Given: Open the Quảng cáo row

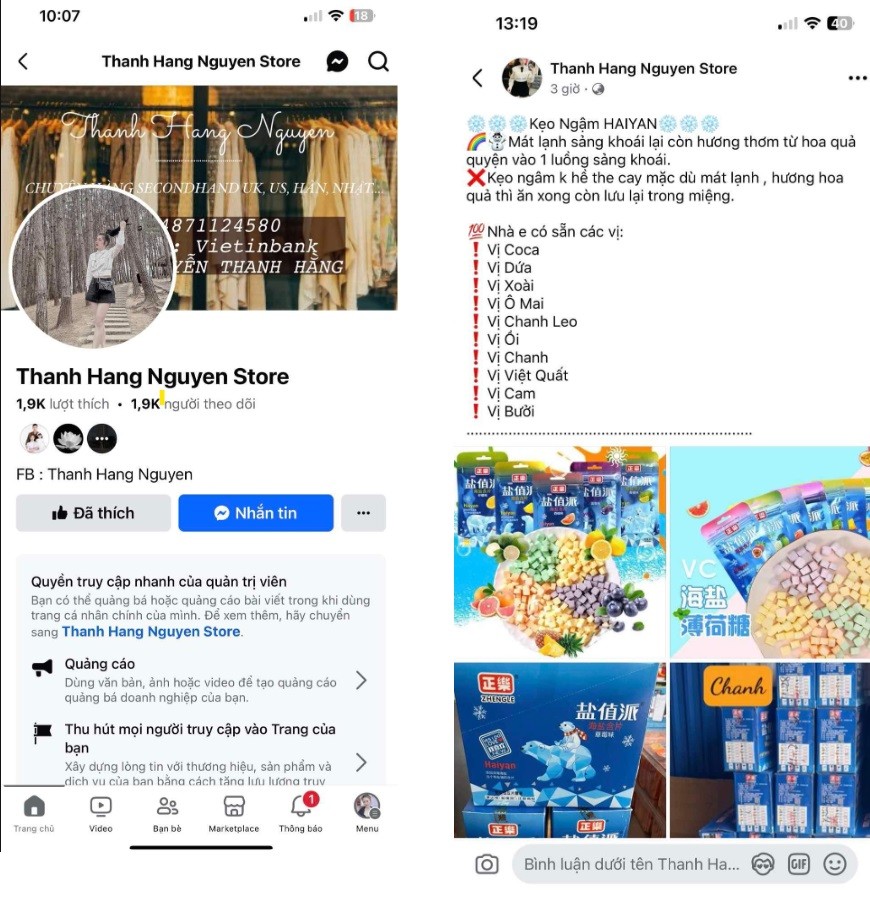Looking at the screenshot, I should coord(200,680).
